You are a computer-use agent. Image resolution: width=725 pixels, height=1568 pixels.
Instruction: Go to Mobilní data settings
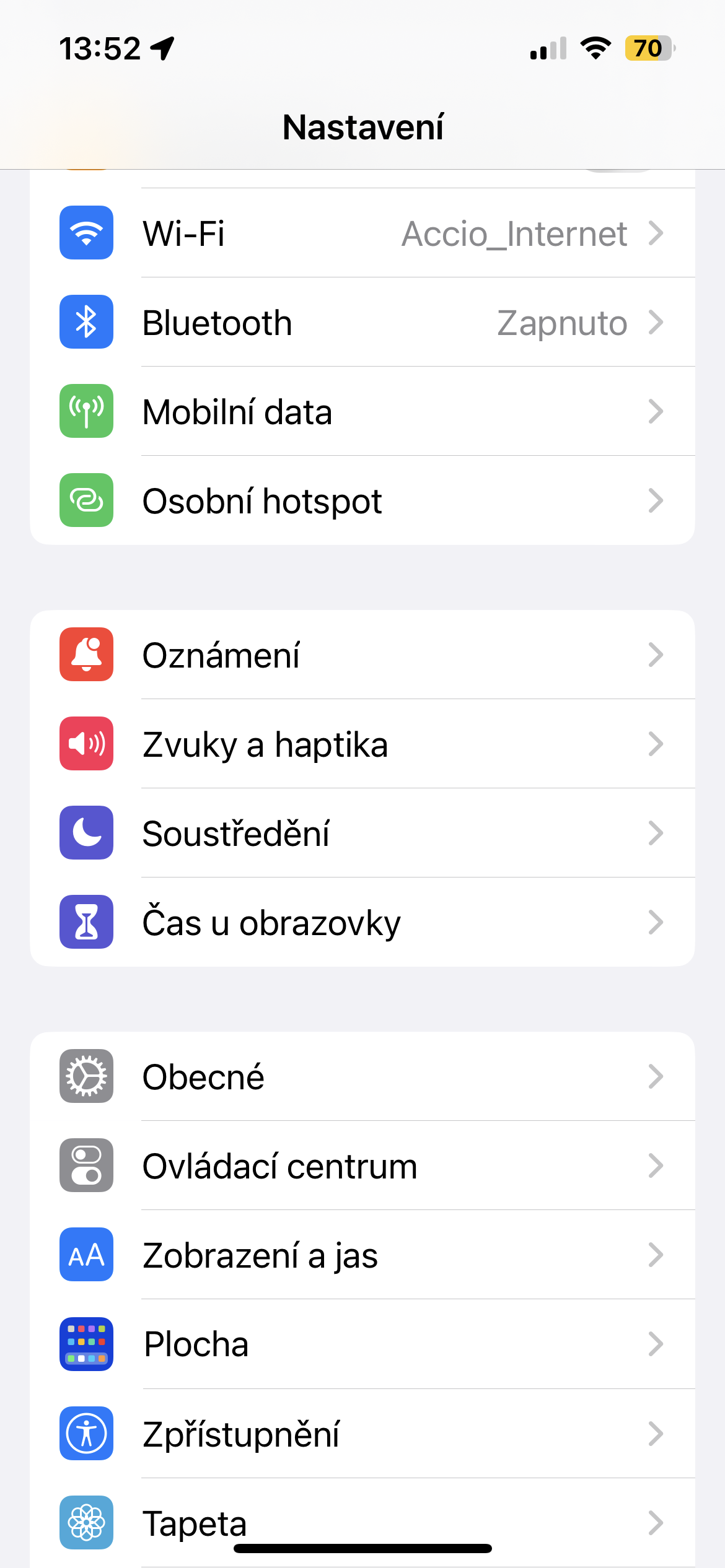(x=362, y=412)
